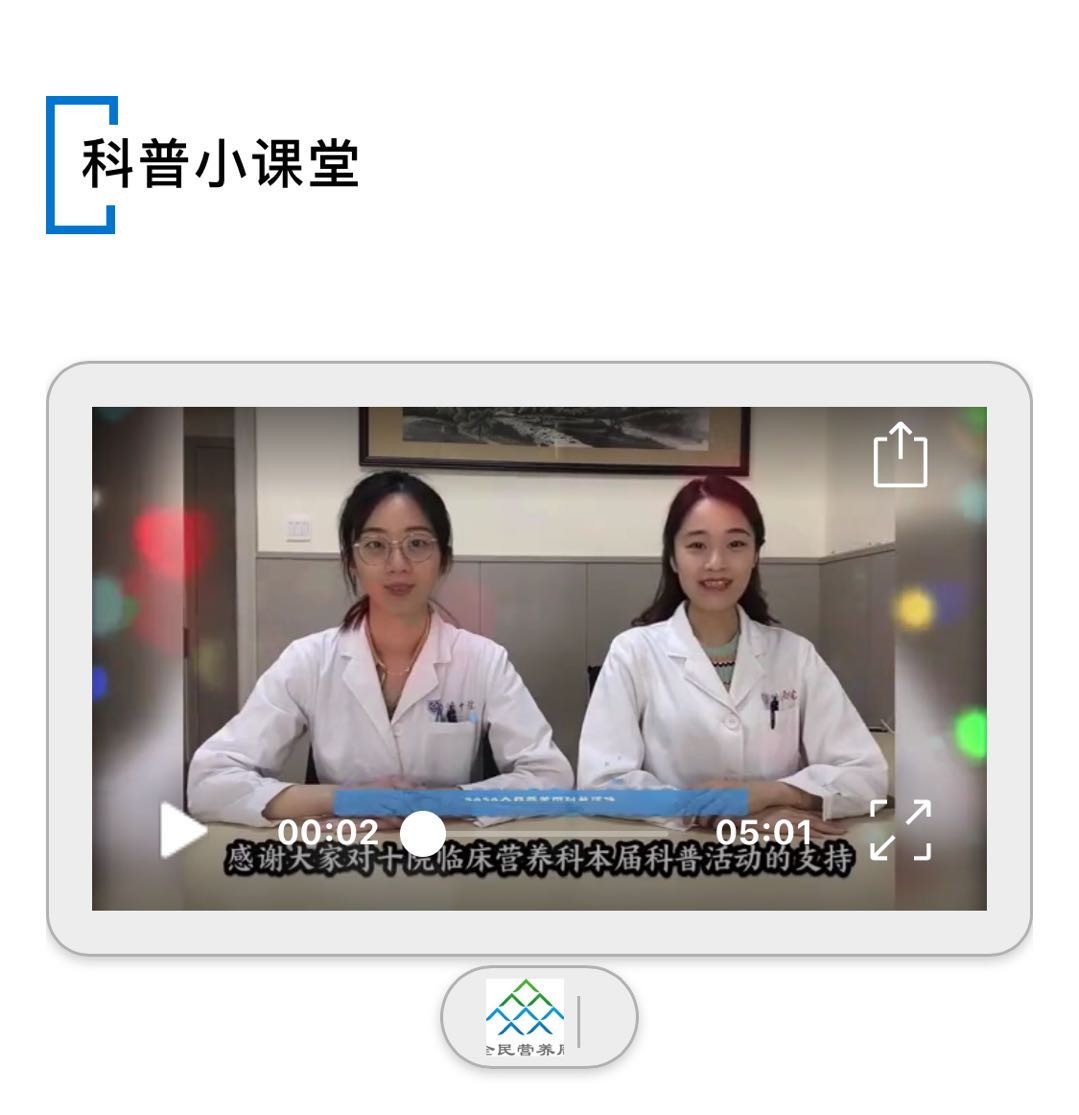
Task: Play the video
Action: 183,831
